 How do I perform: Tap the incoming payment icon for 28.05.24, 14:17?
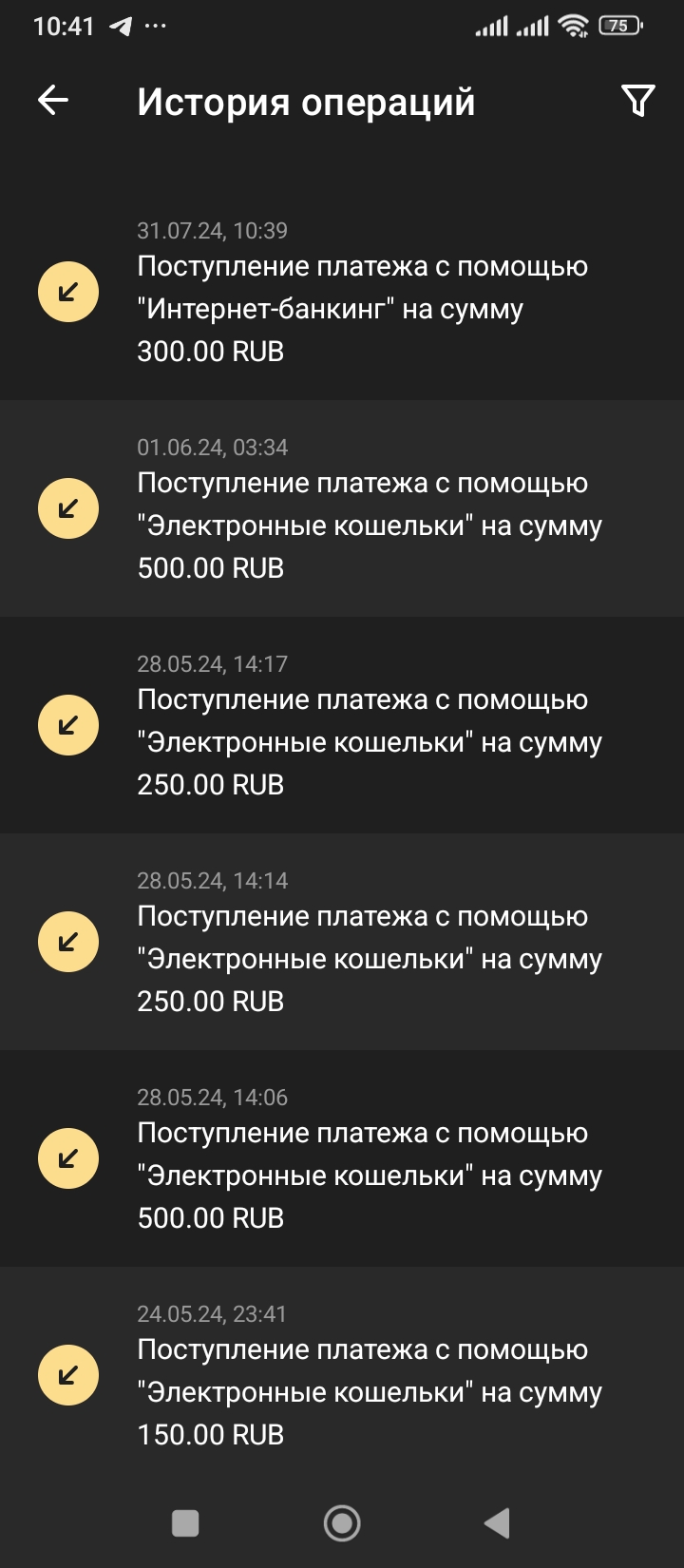(66, 724)
